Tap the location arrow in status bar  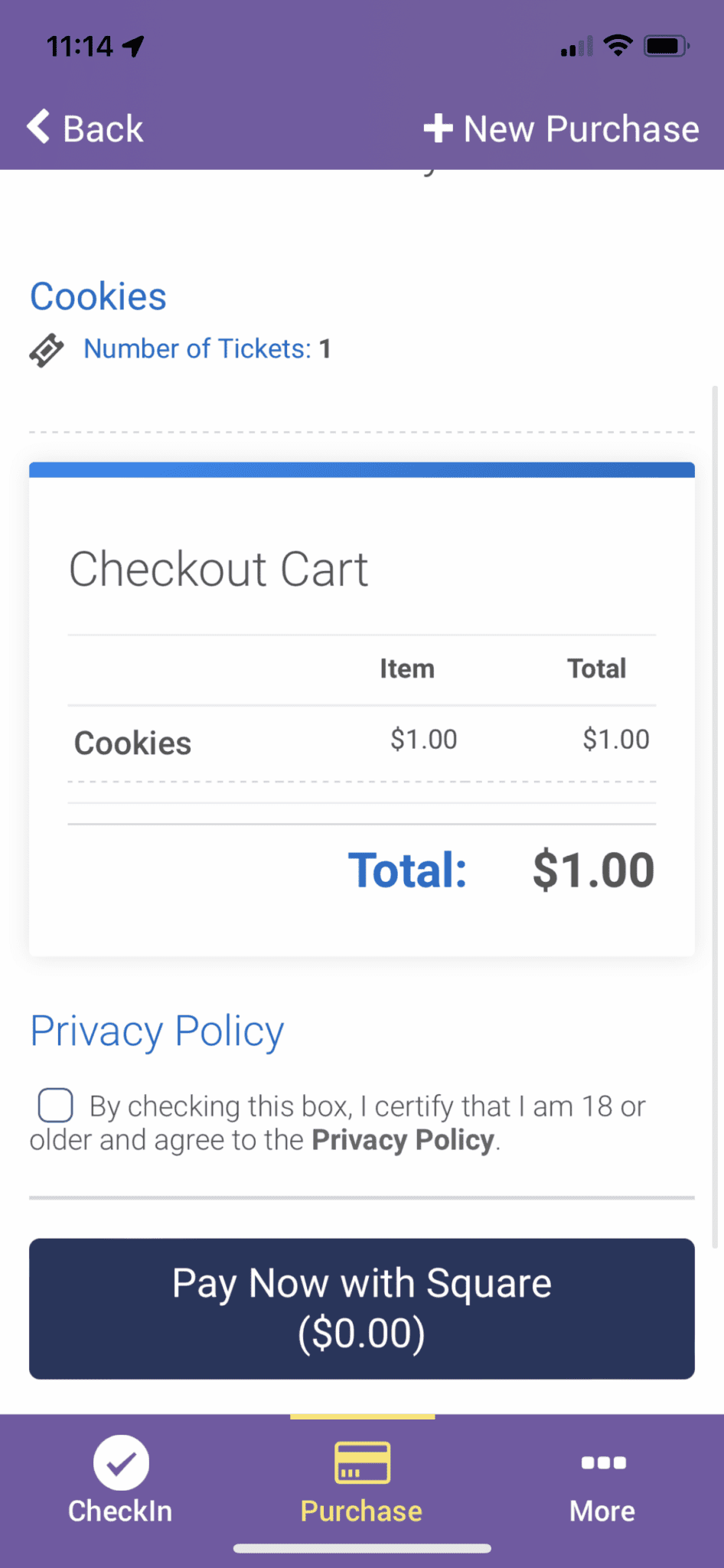132,44
